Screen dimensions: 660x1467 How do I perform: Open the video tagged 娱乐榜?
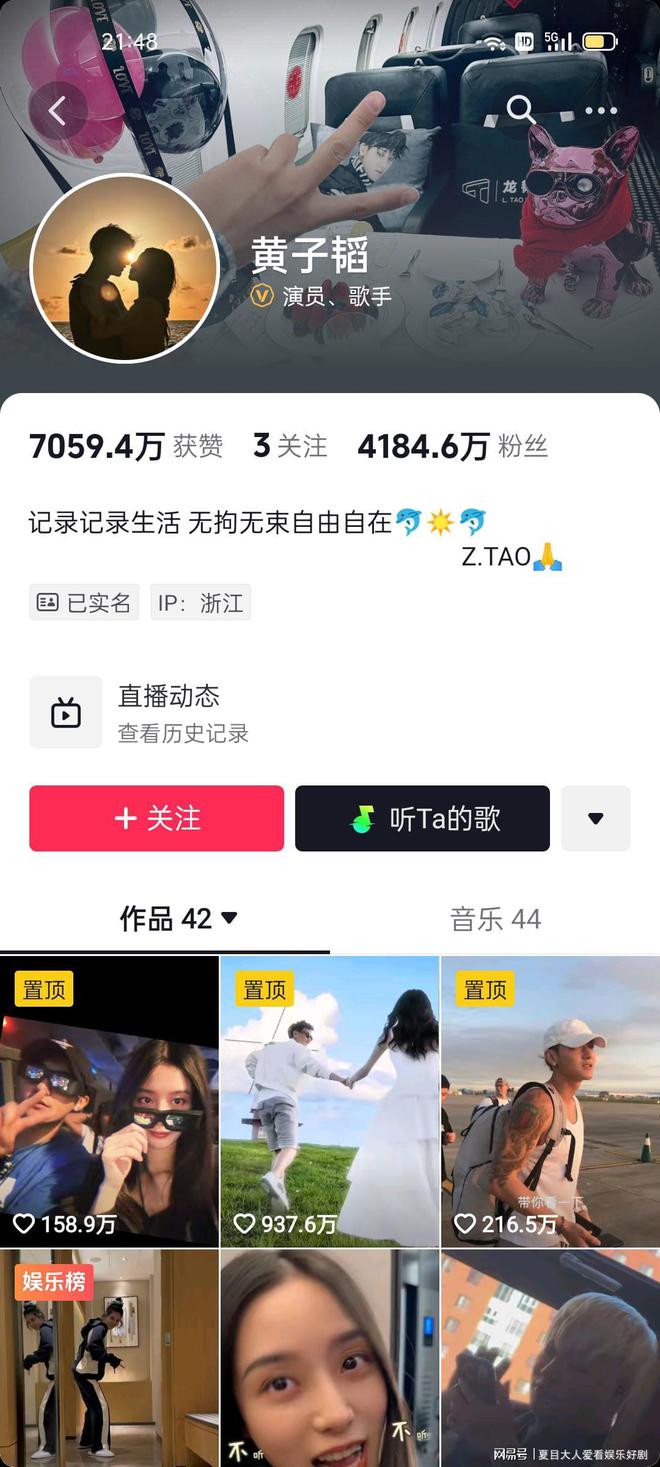click(x=109, y=1357)
